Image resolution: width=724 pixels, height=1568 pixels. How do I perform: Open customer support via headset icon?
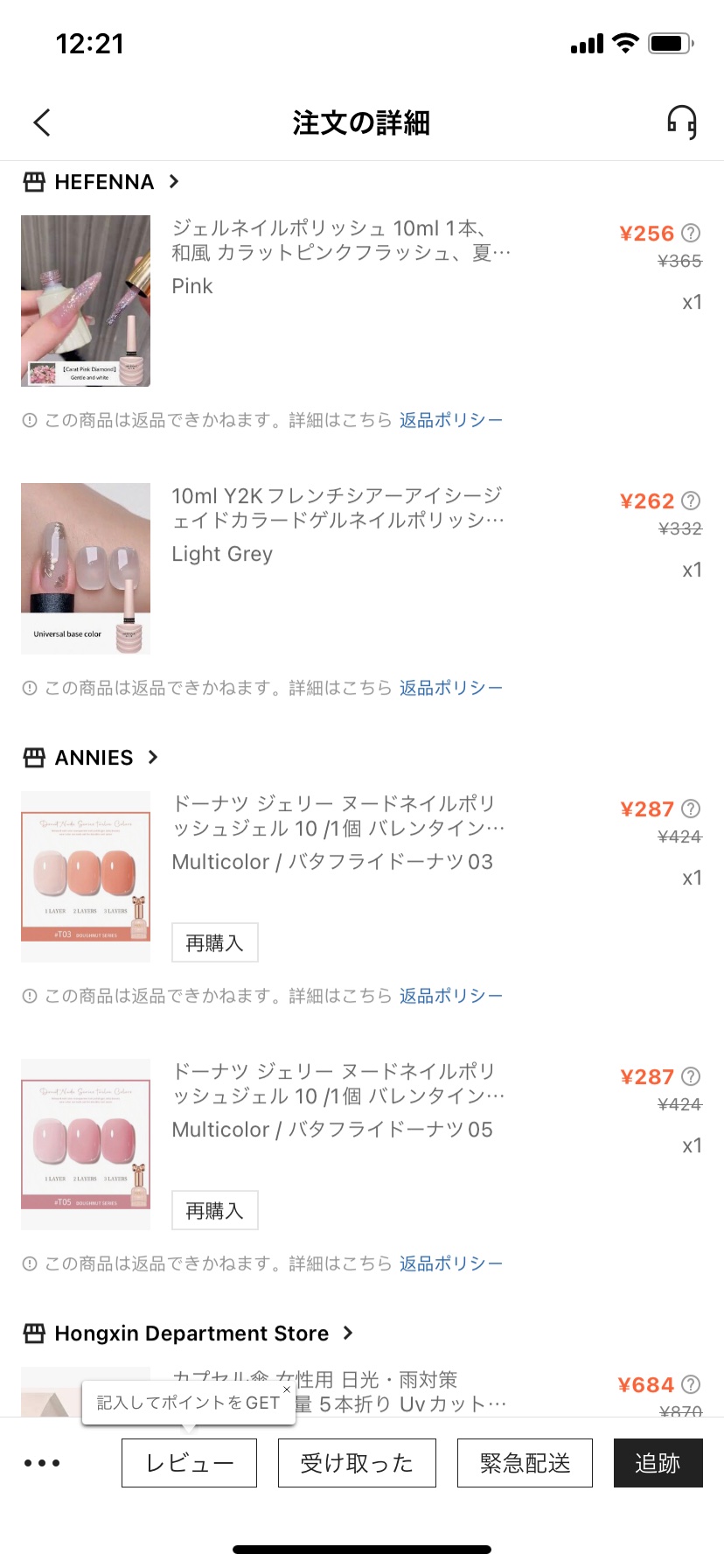coord(682,122)
